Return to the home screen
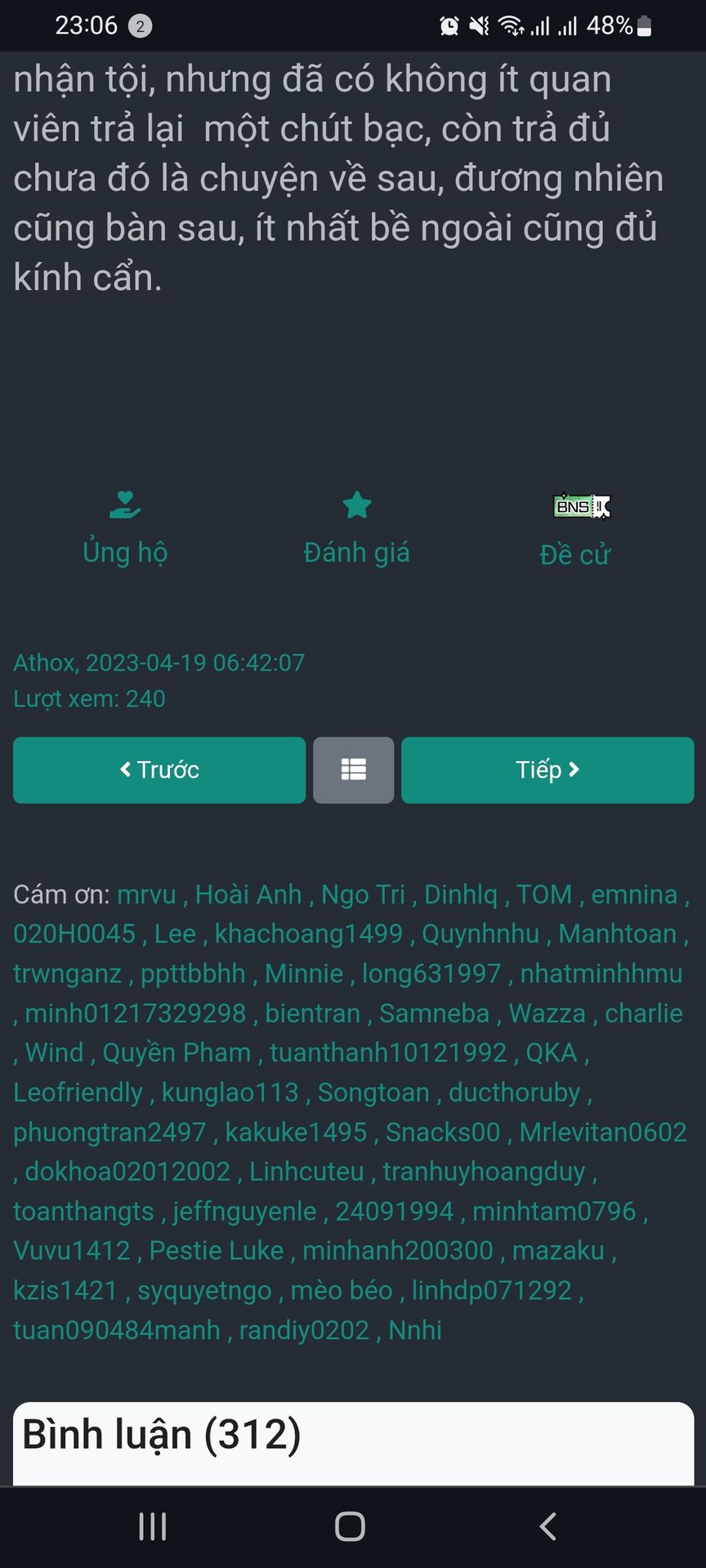This screenshot has width=706, height=1568. (350, 1526)
